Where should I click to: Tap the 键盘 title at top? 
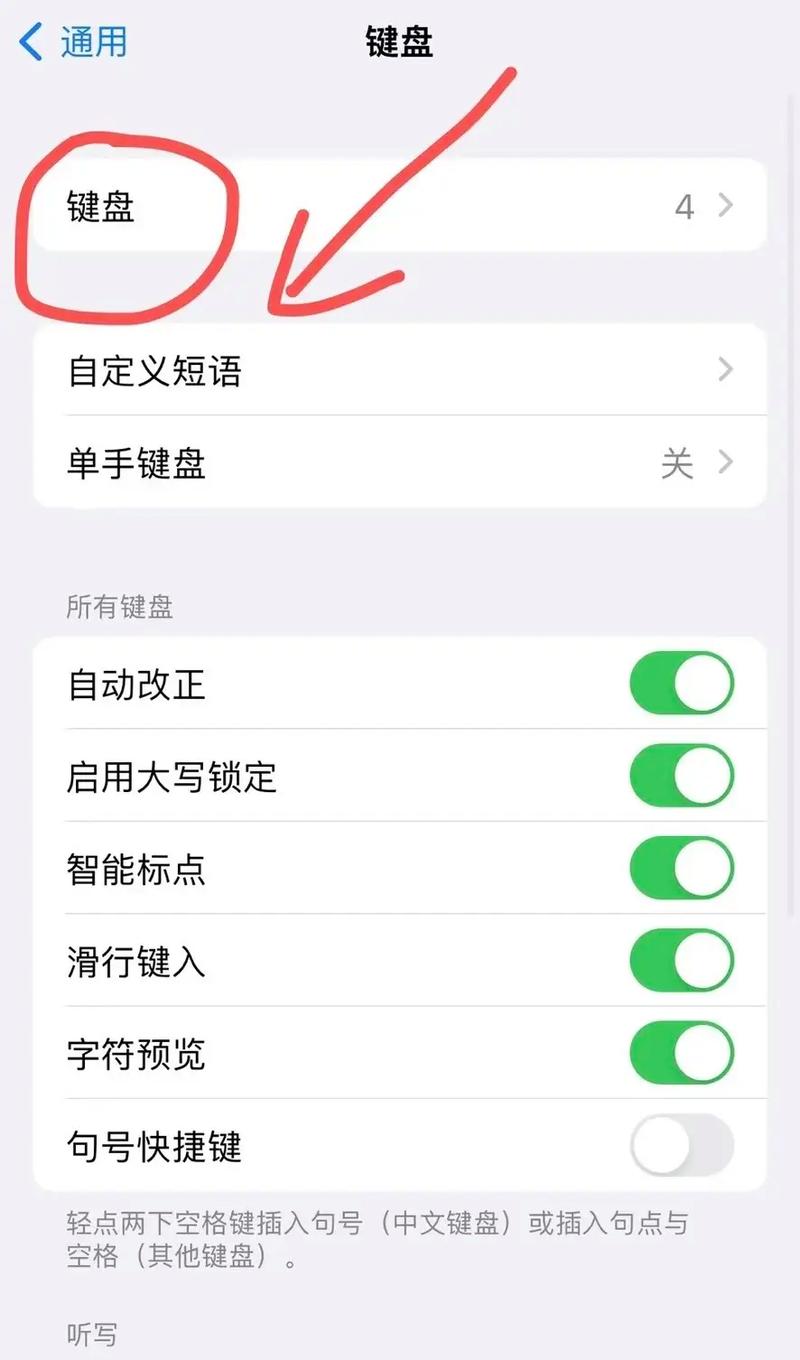click(398, 44)
